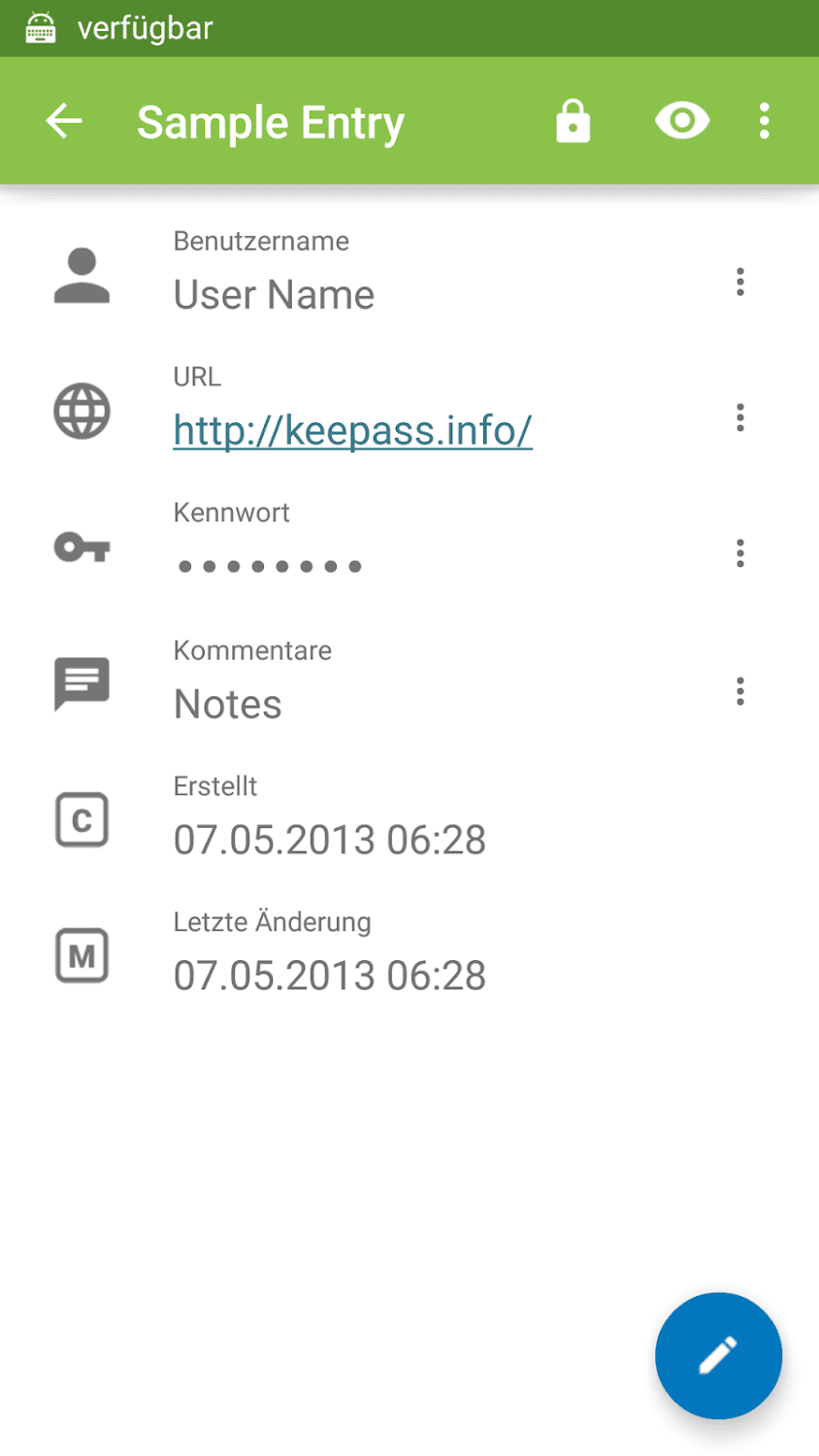Edit this entry with pencil button

[x=718, y=1355]
